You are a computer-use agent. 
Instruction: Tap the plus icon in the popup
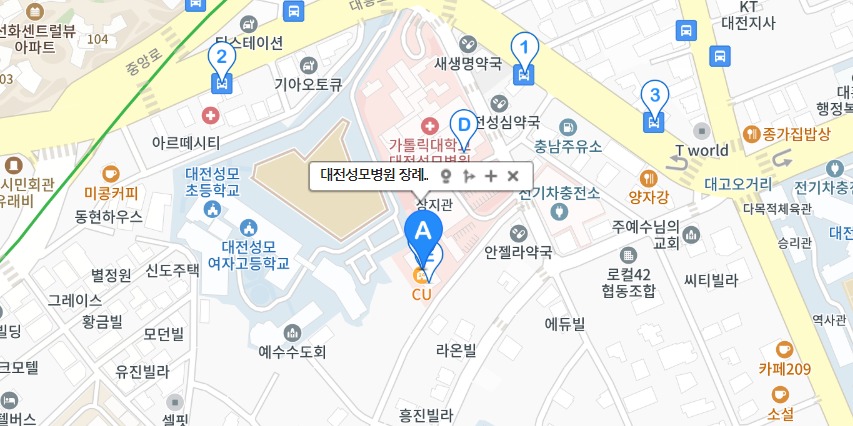[x=491, y=176]
